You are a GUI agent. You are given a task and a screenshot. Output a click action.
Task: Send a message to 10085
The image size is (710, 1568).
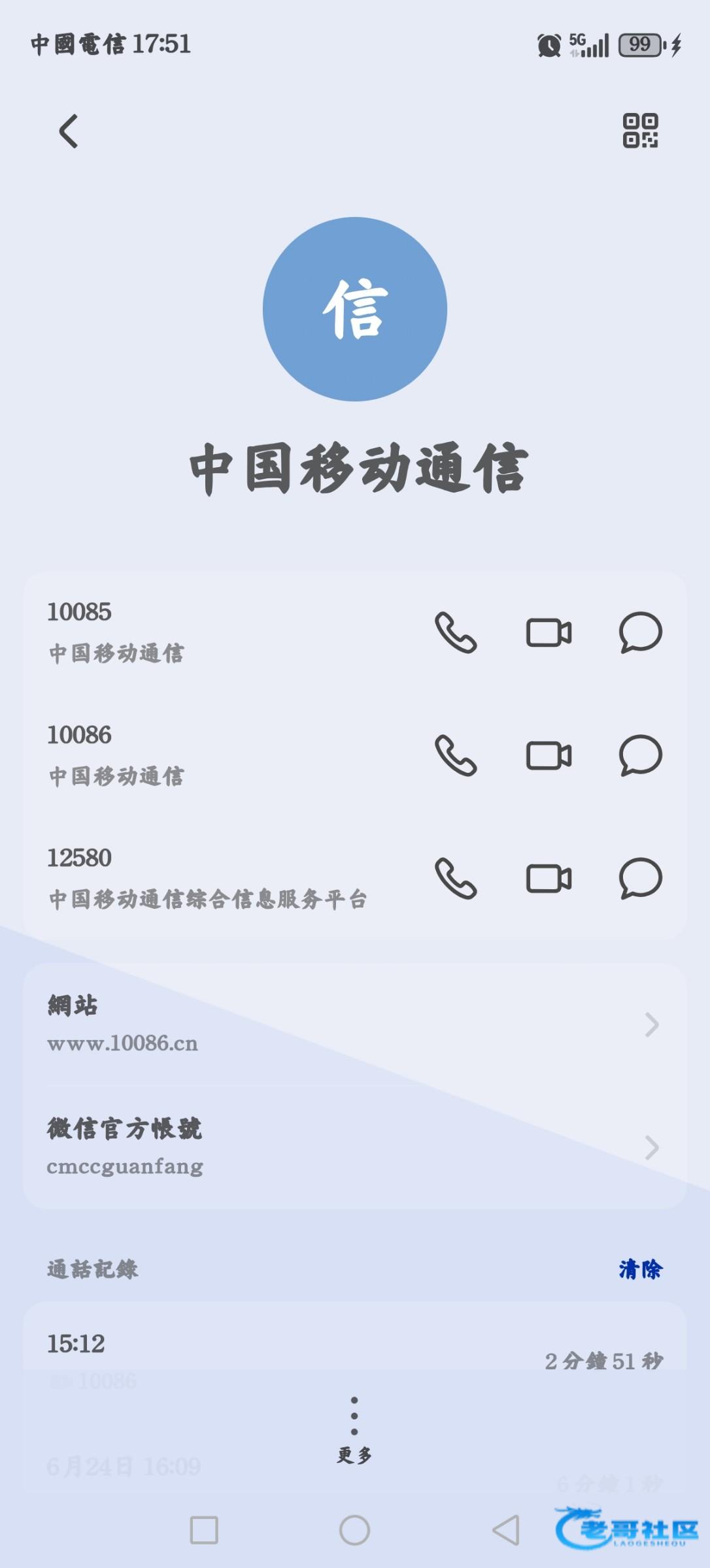640,632
